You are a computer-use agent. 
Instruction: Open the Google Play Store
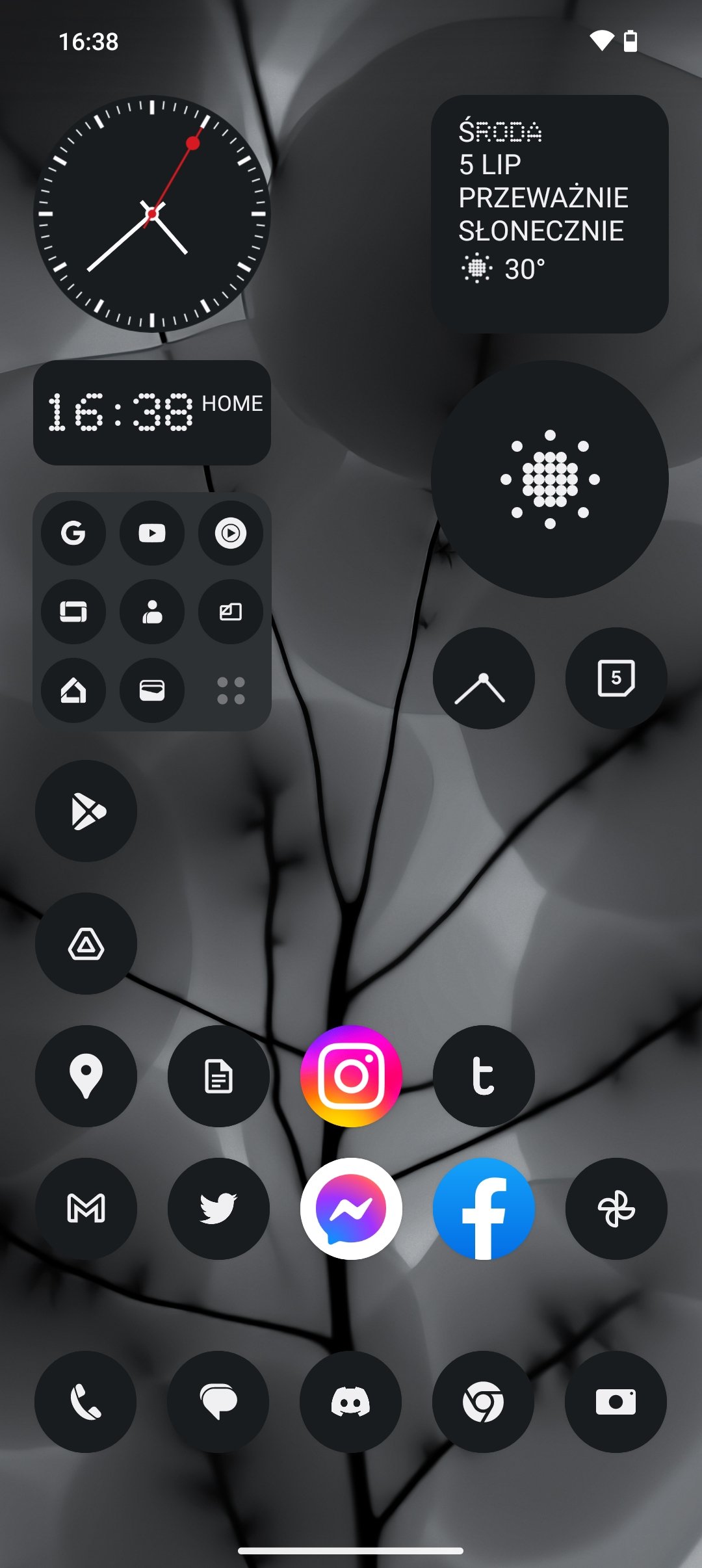(x=86, y=811)
